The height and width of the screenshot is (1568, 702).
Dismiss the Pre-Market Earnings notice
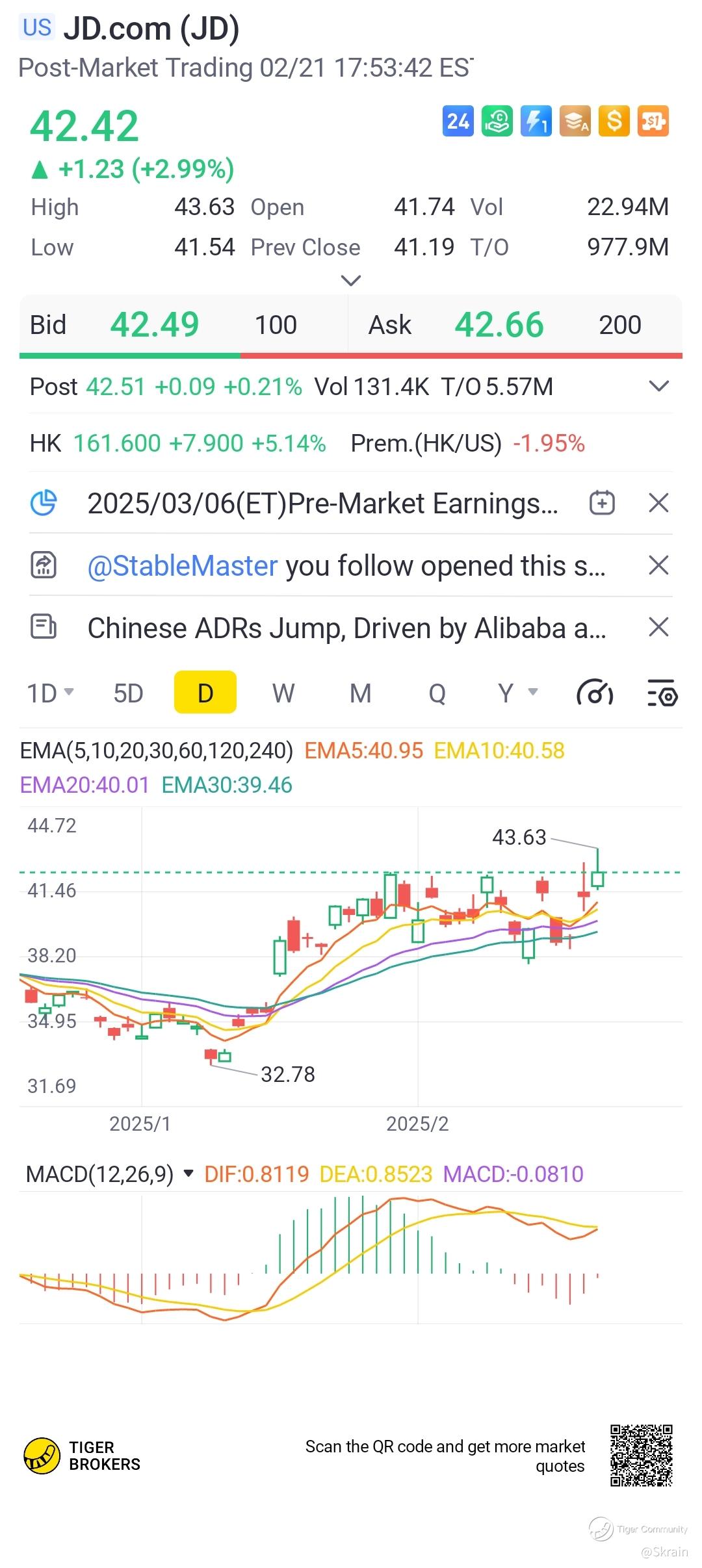658,503
